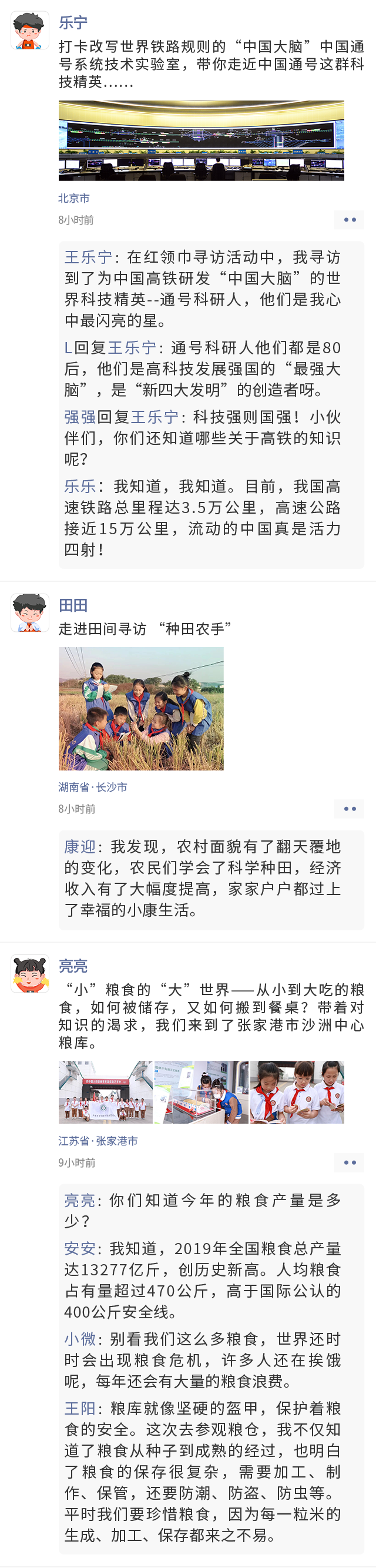View 乐宁's control room photo

(x=202, y=140)
